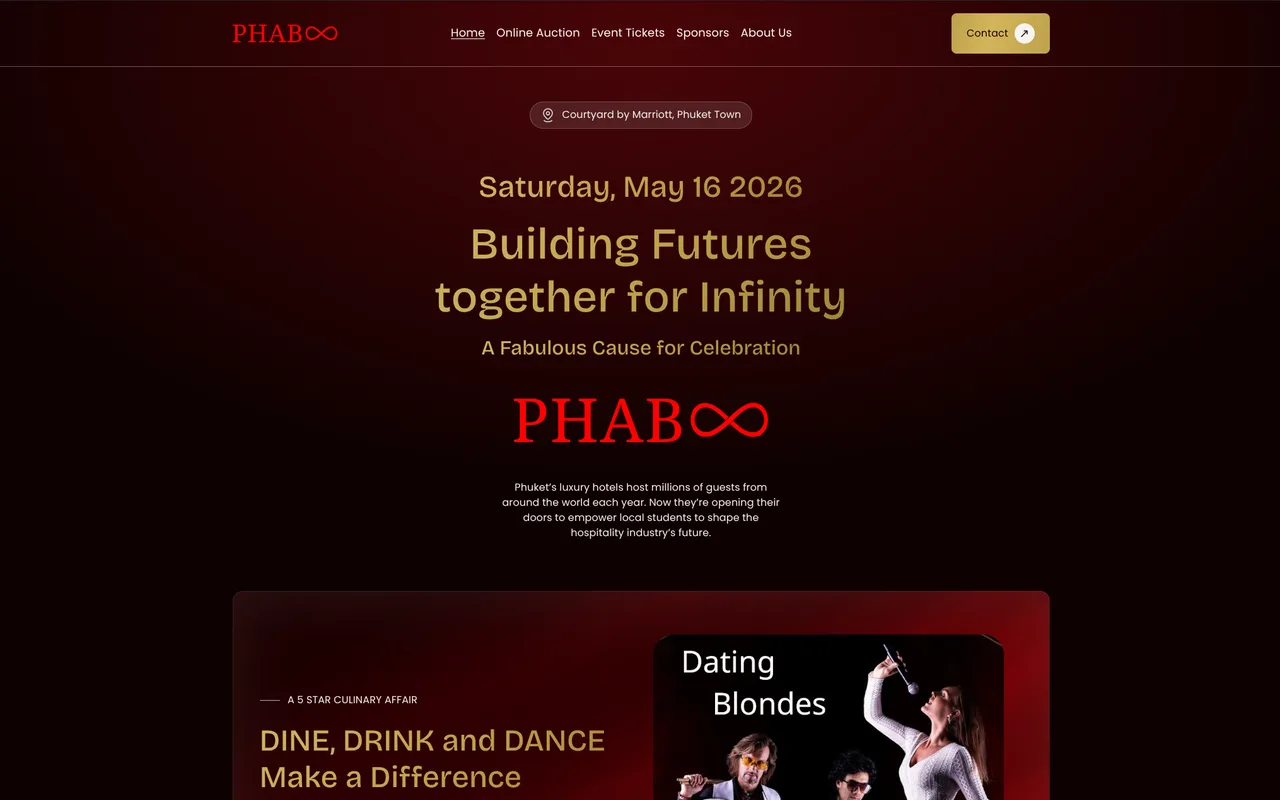Open Courtyard by Marriott location chip

point(640,115)
